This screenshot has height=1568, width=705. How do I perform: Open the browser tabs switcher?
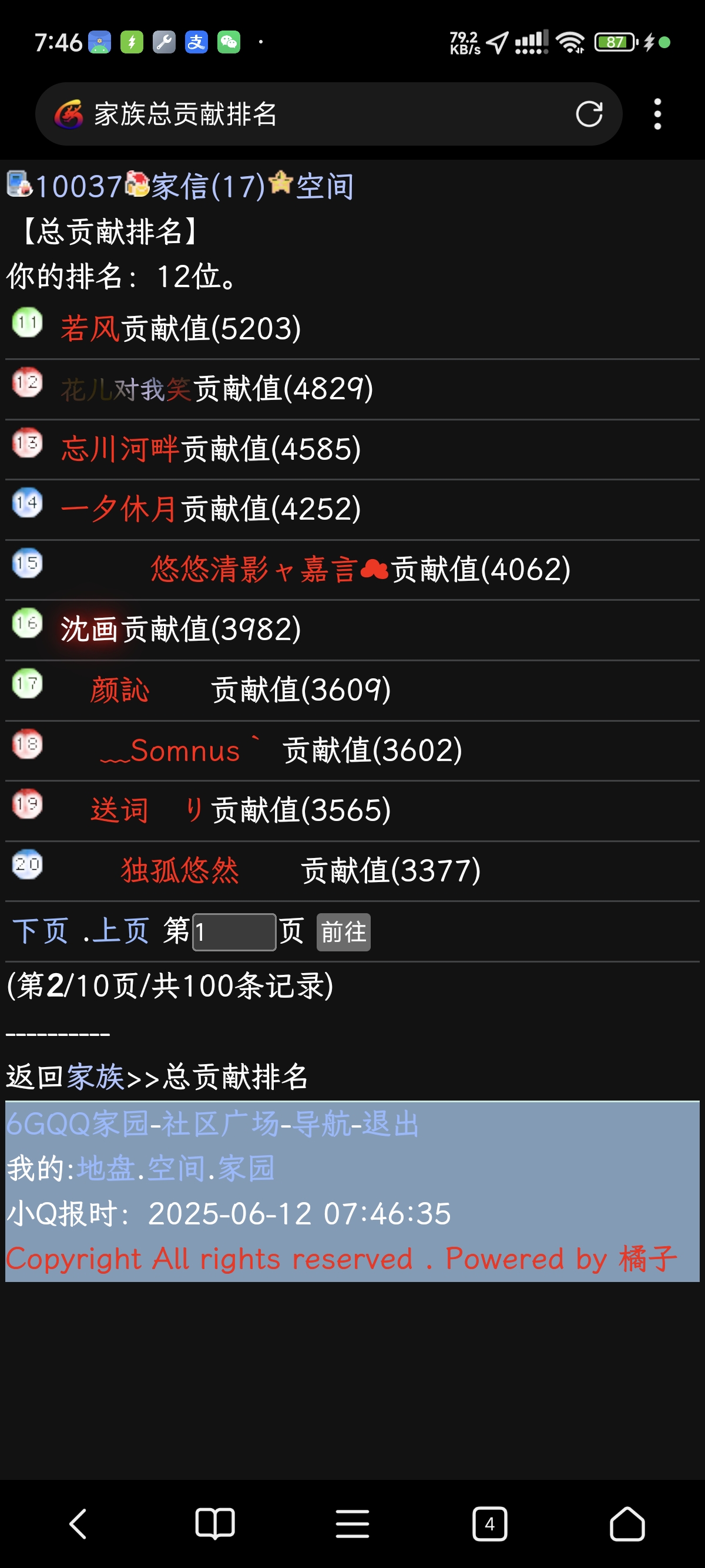[489, 1523]
